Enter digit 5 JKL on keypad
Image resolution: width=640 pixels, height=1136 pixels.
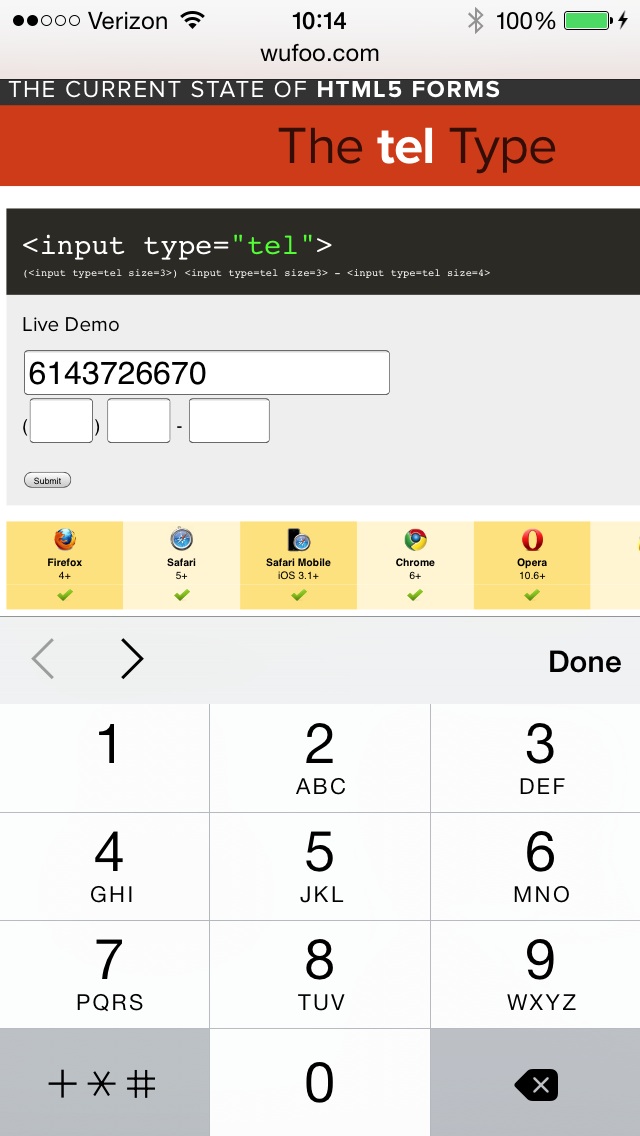pyautogui.click(x=320, y=866)
